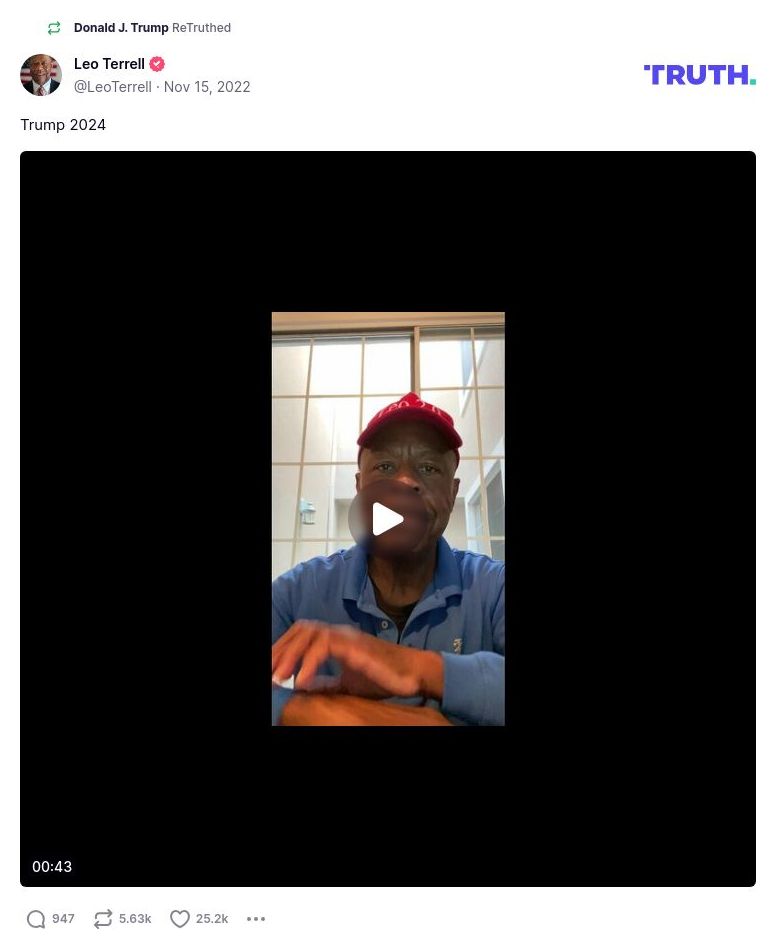Play Leo Terrell's video
Viewport: 777px width, 949px height.
pos(388,519)
